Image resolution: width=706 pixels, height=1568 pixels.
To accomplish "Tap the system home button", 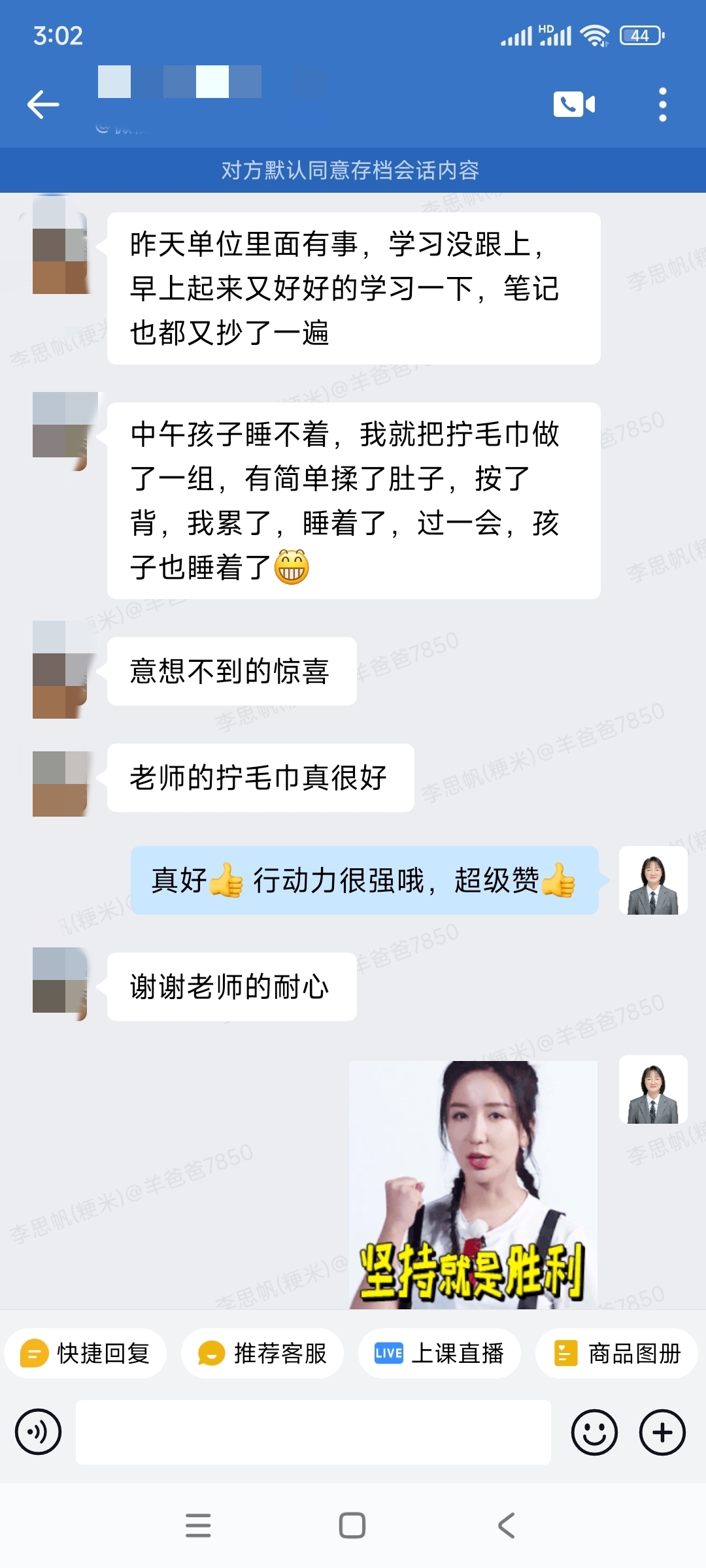I will (352, 1526).
